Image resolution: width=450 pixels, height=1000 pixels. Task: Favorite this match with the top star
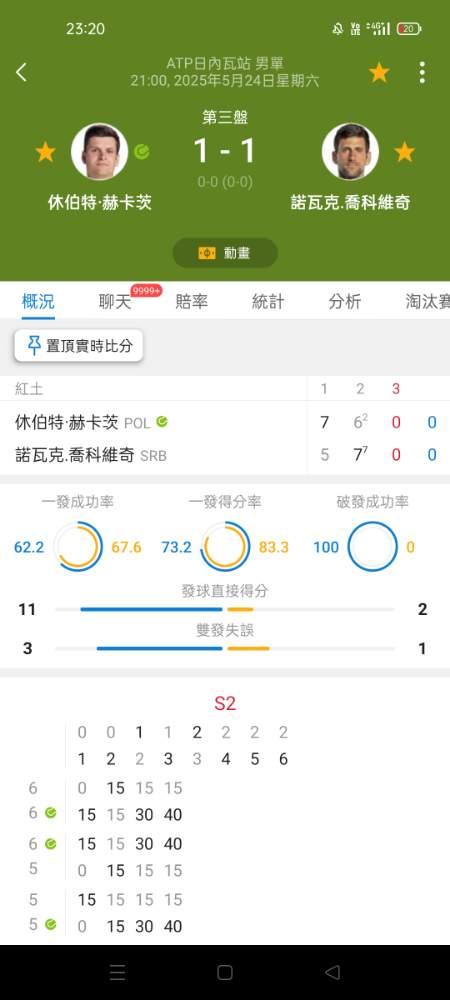pyautogui.click(x=379, y=73)
